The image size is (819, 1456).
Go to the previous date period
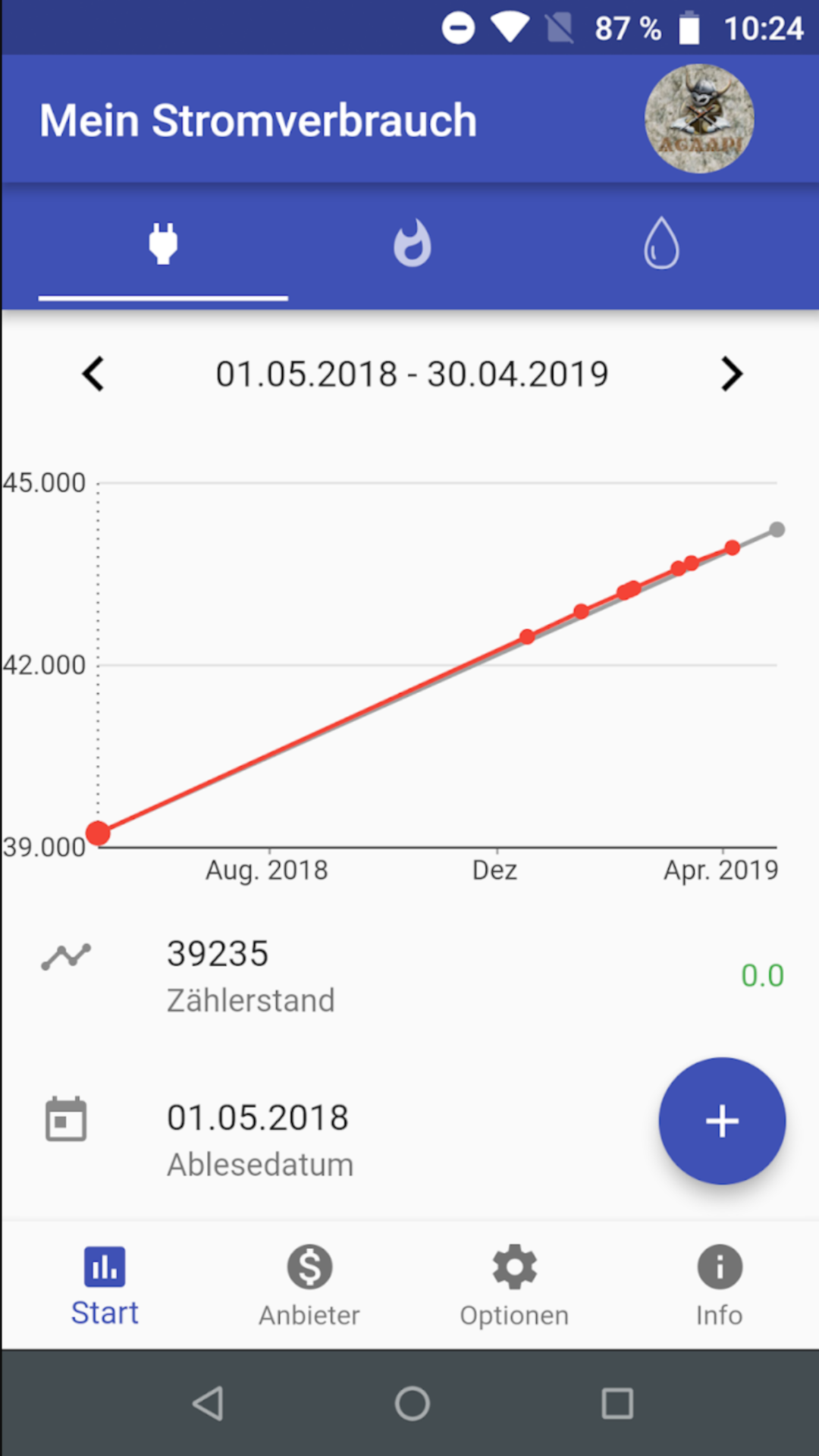[x=93, y=374]
